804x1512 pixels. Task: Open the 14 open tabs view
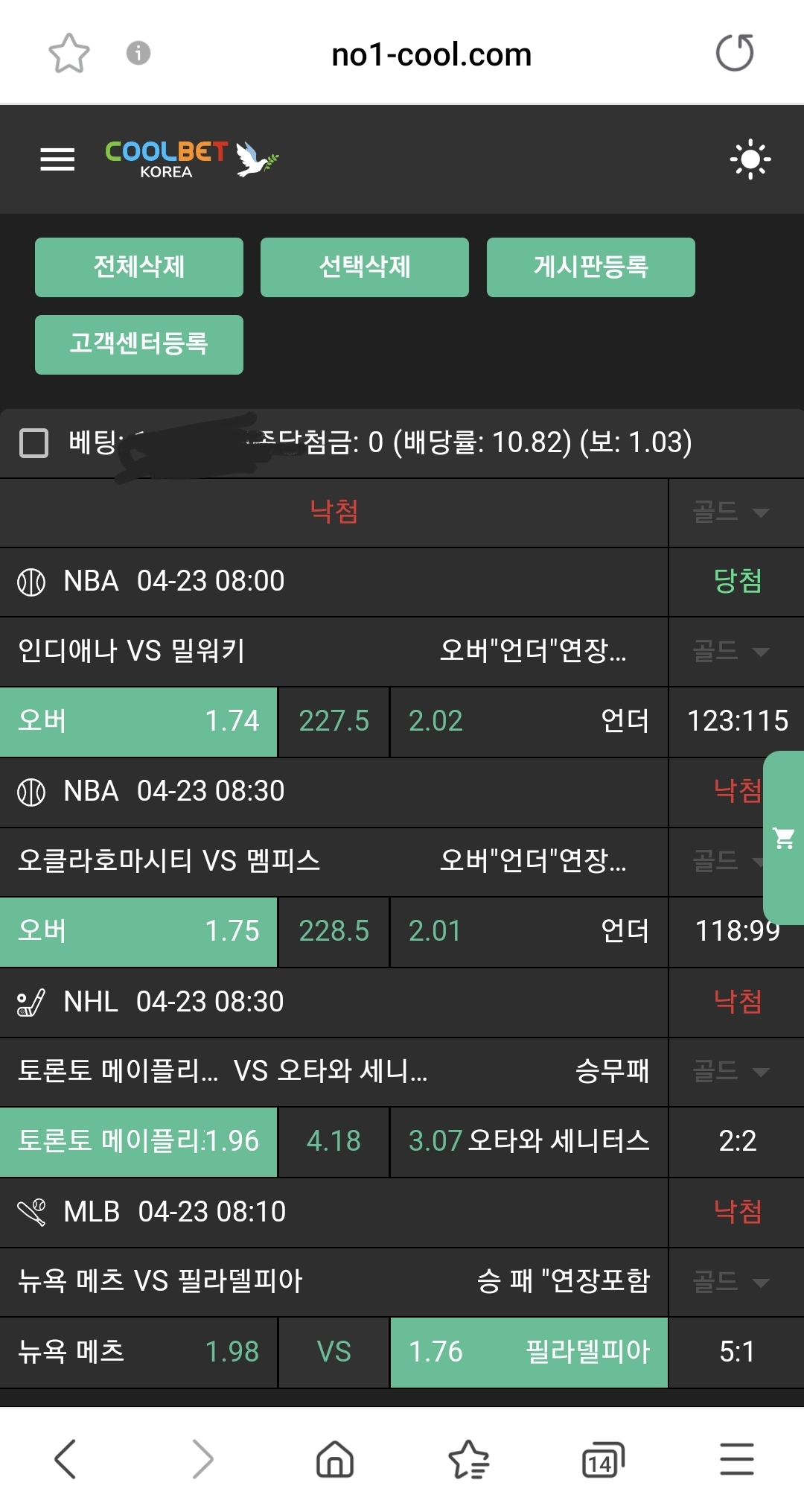tap(602, 1458)
